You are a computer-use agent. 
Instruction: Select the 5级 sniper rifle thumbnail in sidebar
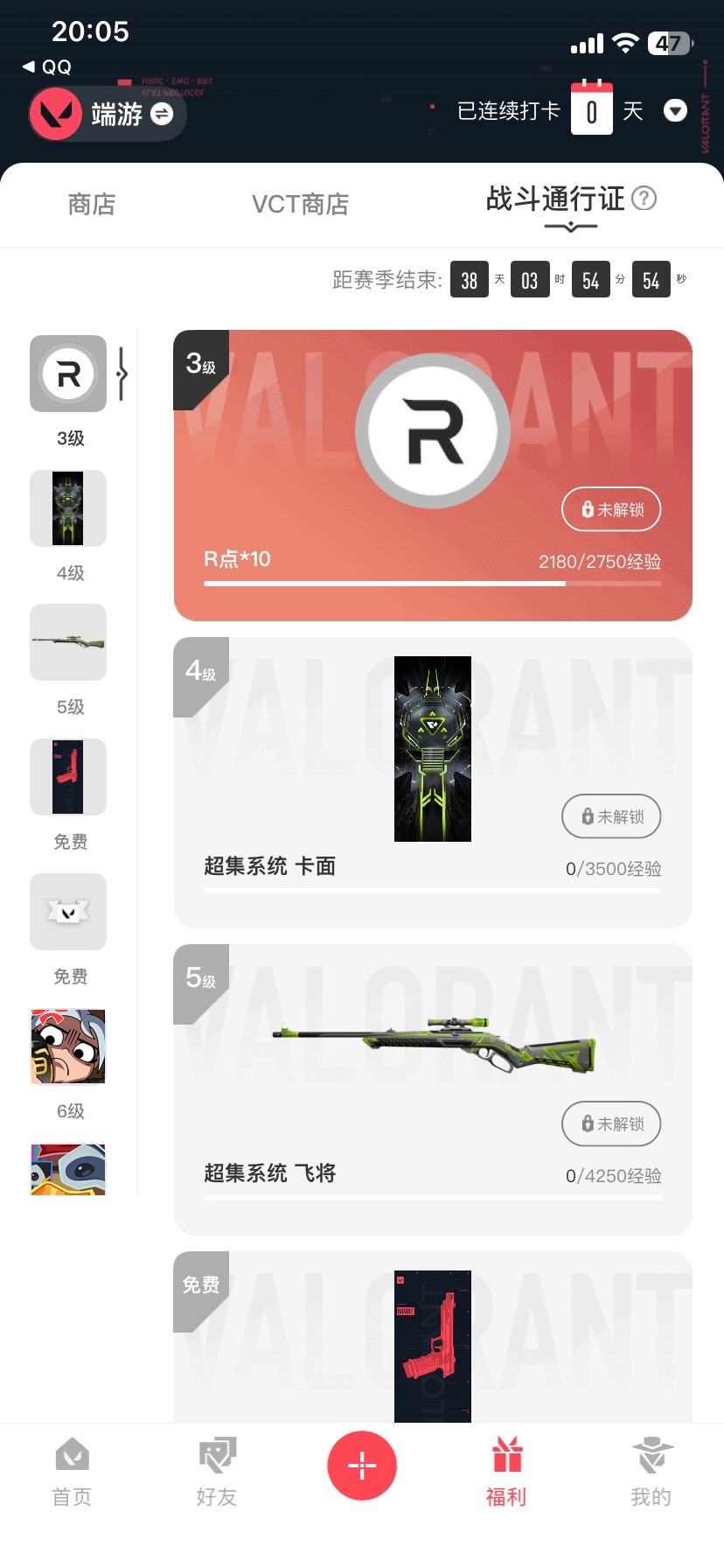tap(67, 642)
